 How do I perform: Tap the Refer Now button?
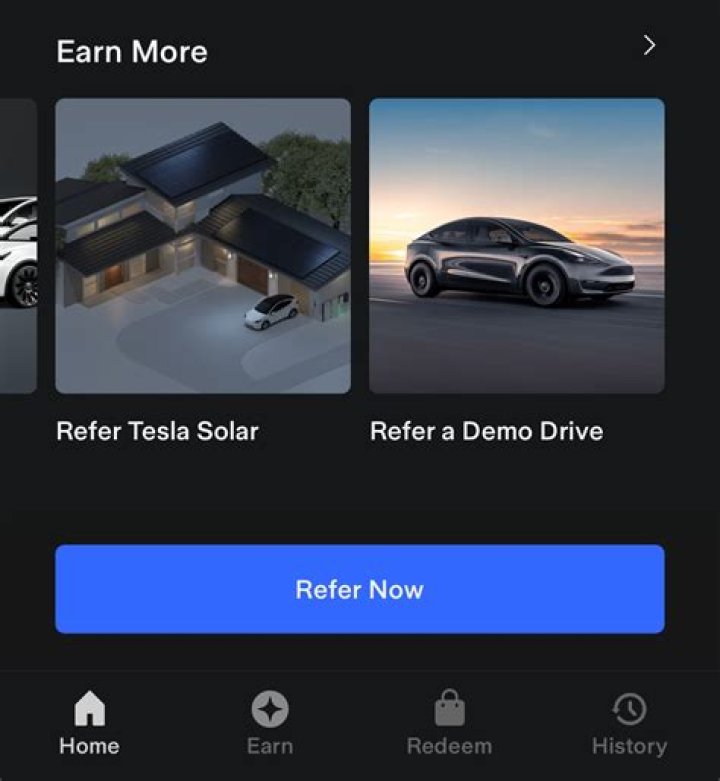pos(359,589)
